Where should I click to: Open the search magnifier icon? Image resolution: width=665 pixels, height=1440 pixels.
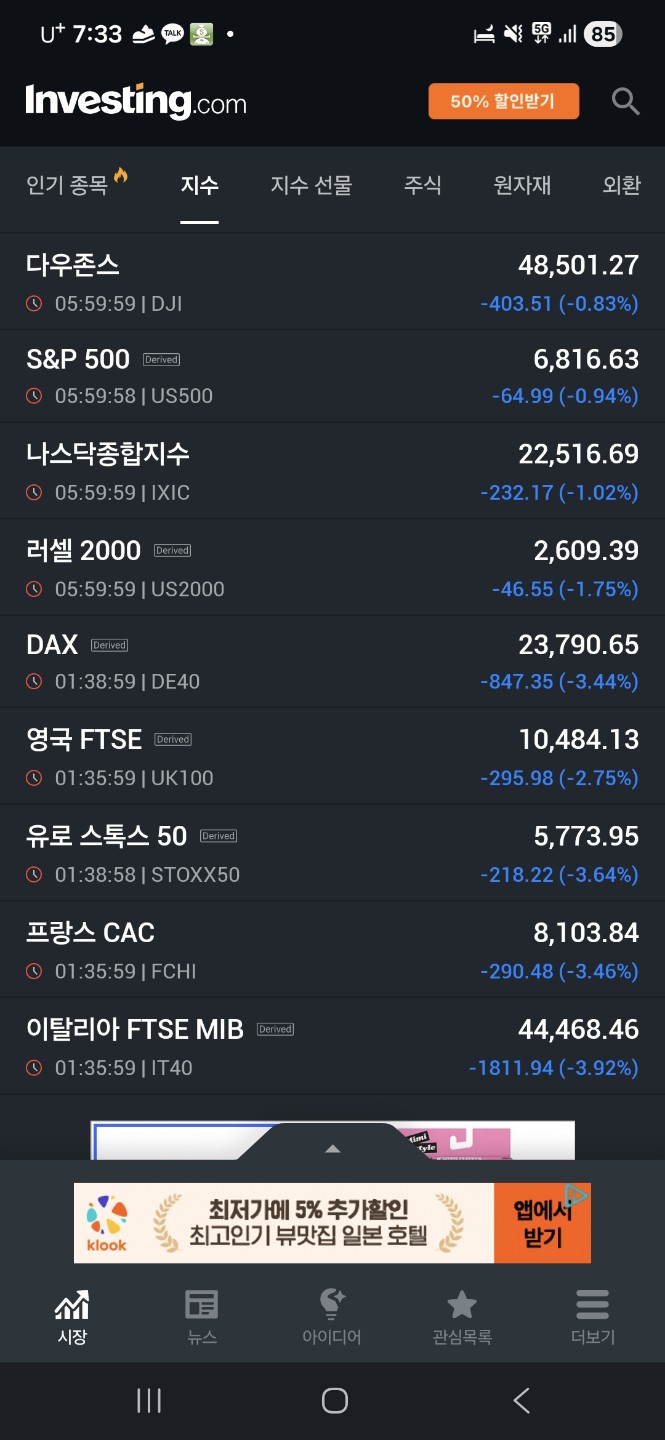(625, 101)
